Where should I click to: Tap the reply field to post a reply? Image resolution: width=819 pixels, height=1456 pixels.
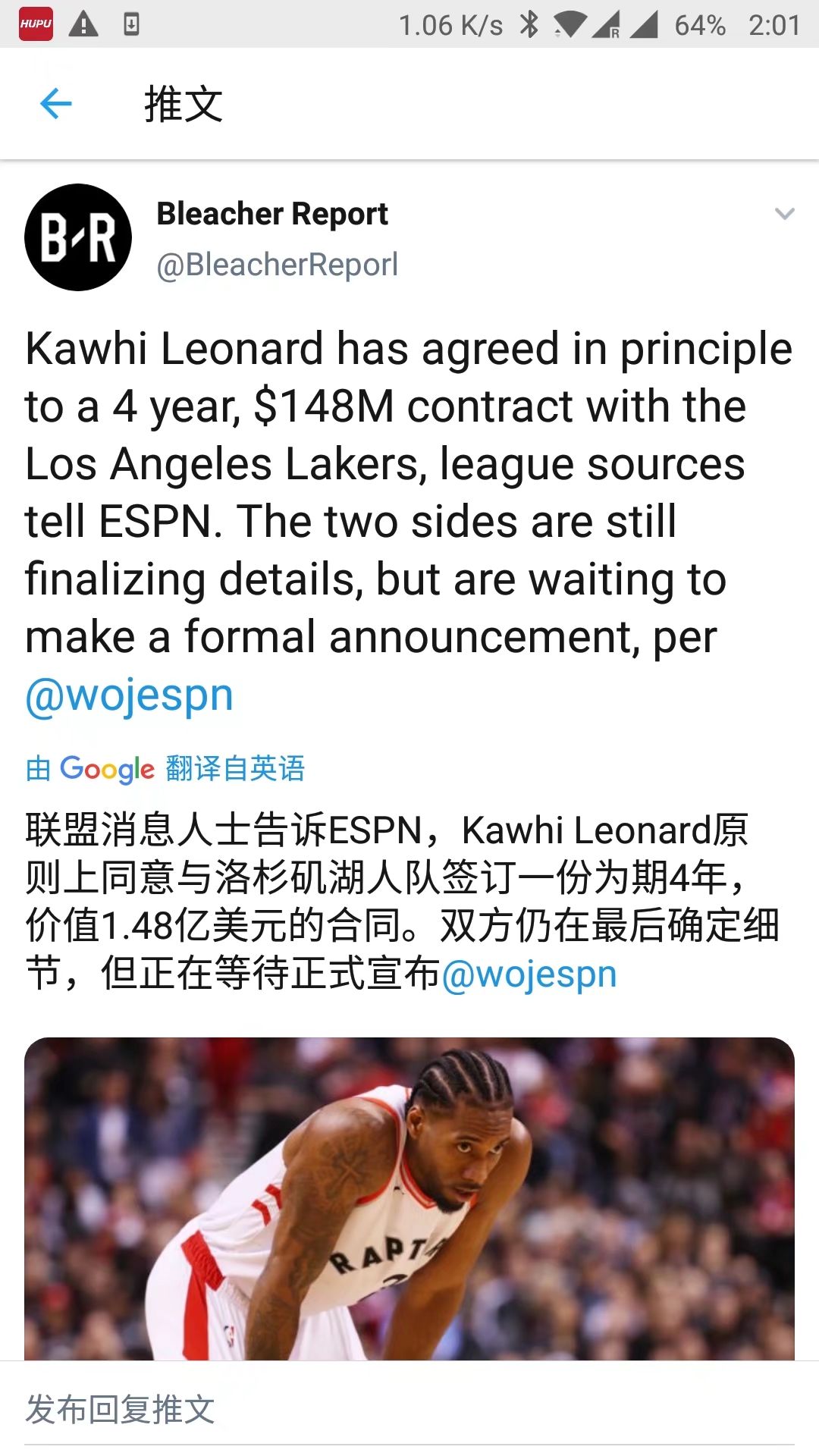(409, 1410)
